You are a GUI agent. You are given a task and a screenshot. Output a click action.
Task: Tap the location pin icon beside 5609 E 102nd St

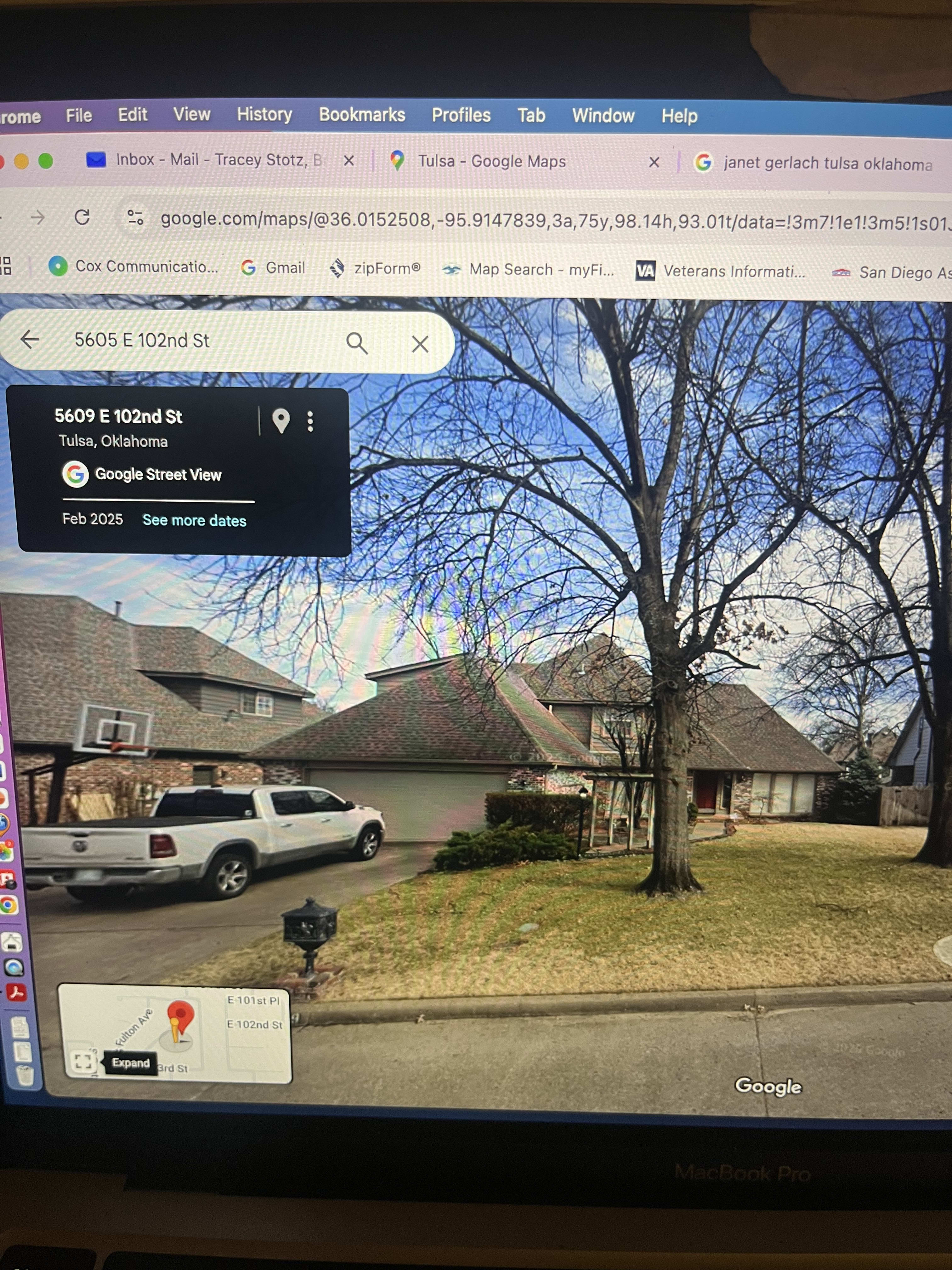click(280, 420)
